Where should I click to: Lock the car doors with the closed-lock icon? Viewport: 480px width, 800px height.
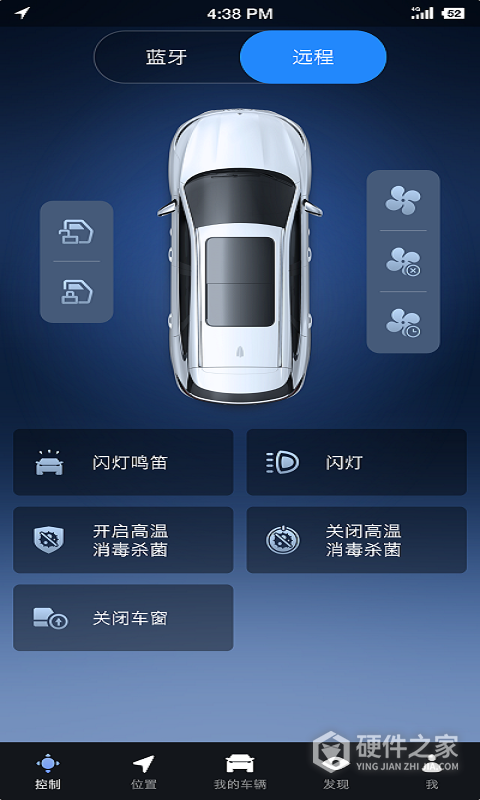coord(77,292)
